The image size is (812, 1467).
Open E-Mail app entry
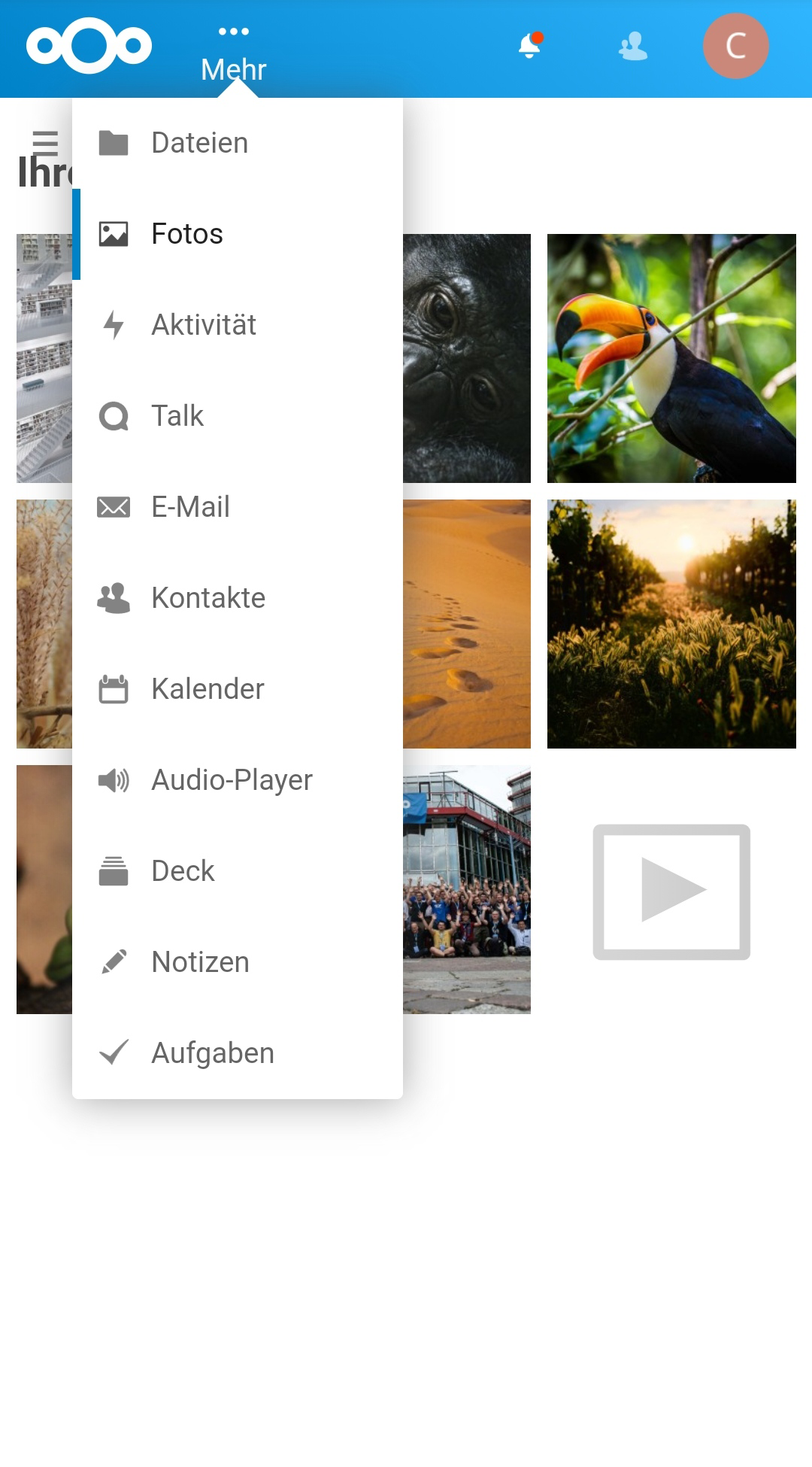190,507
